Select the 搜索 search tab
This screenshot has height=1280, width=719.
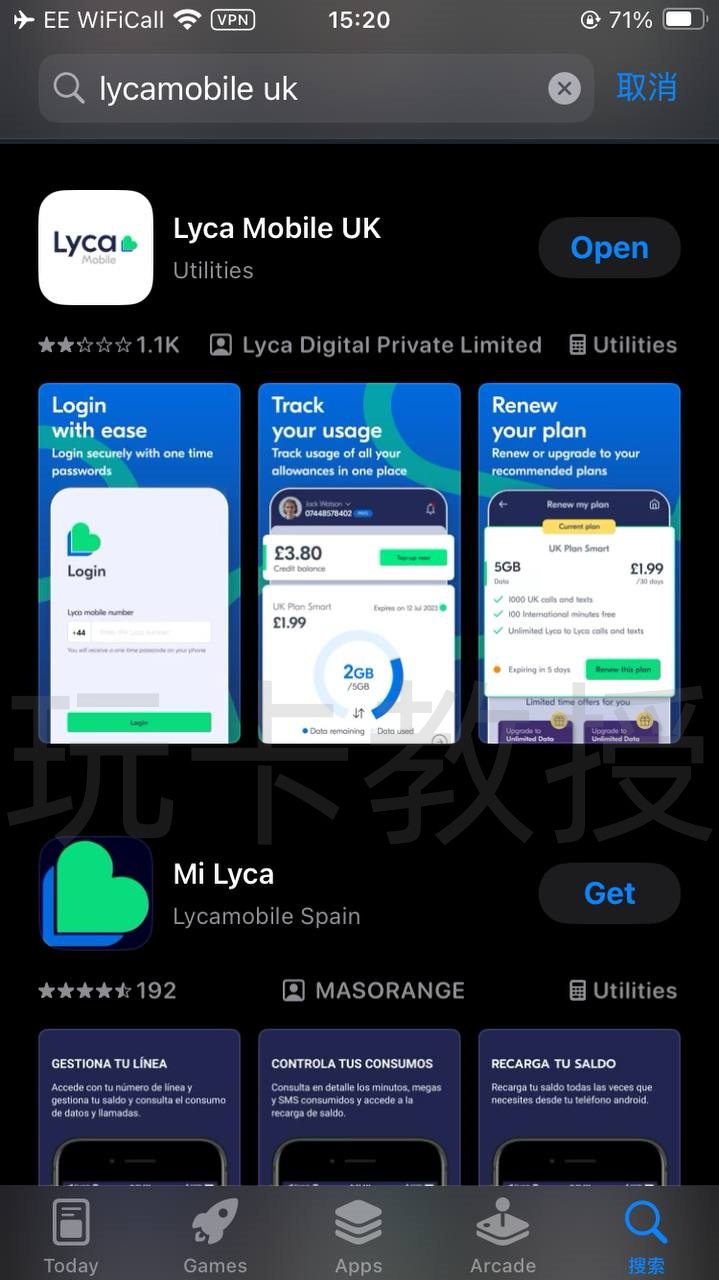(x=646, y=1235)
